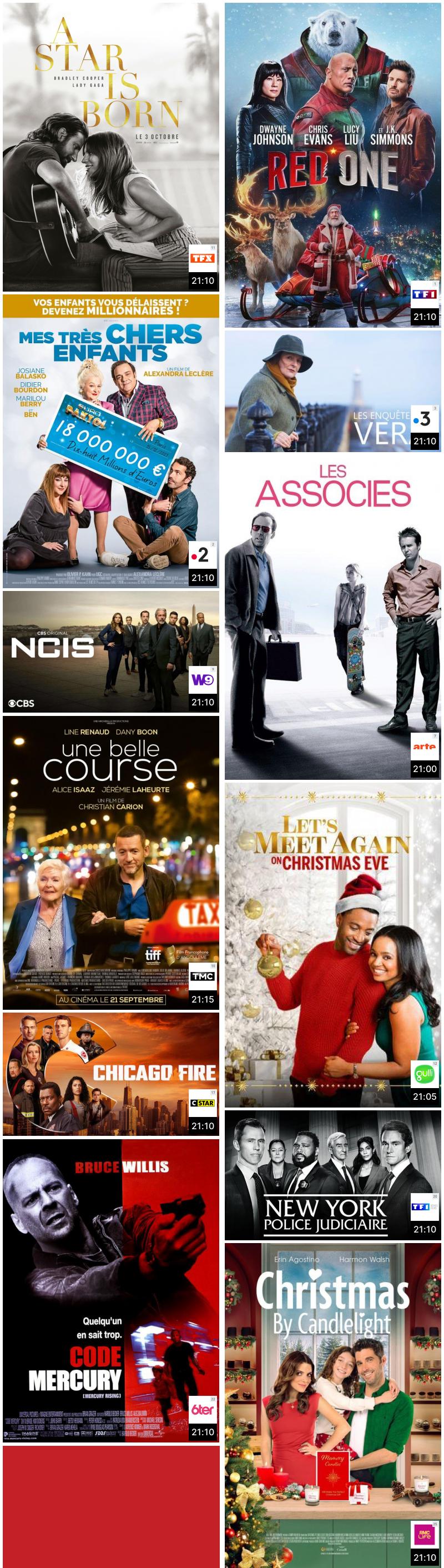Screen dimensions: 444x1568
Task: Select Une belle course on TMC
Action: pyautogui.click(x=110, y=863)
